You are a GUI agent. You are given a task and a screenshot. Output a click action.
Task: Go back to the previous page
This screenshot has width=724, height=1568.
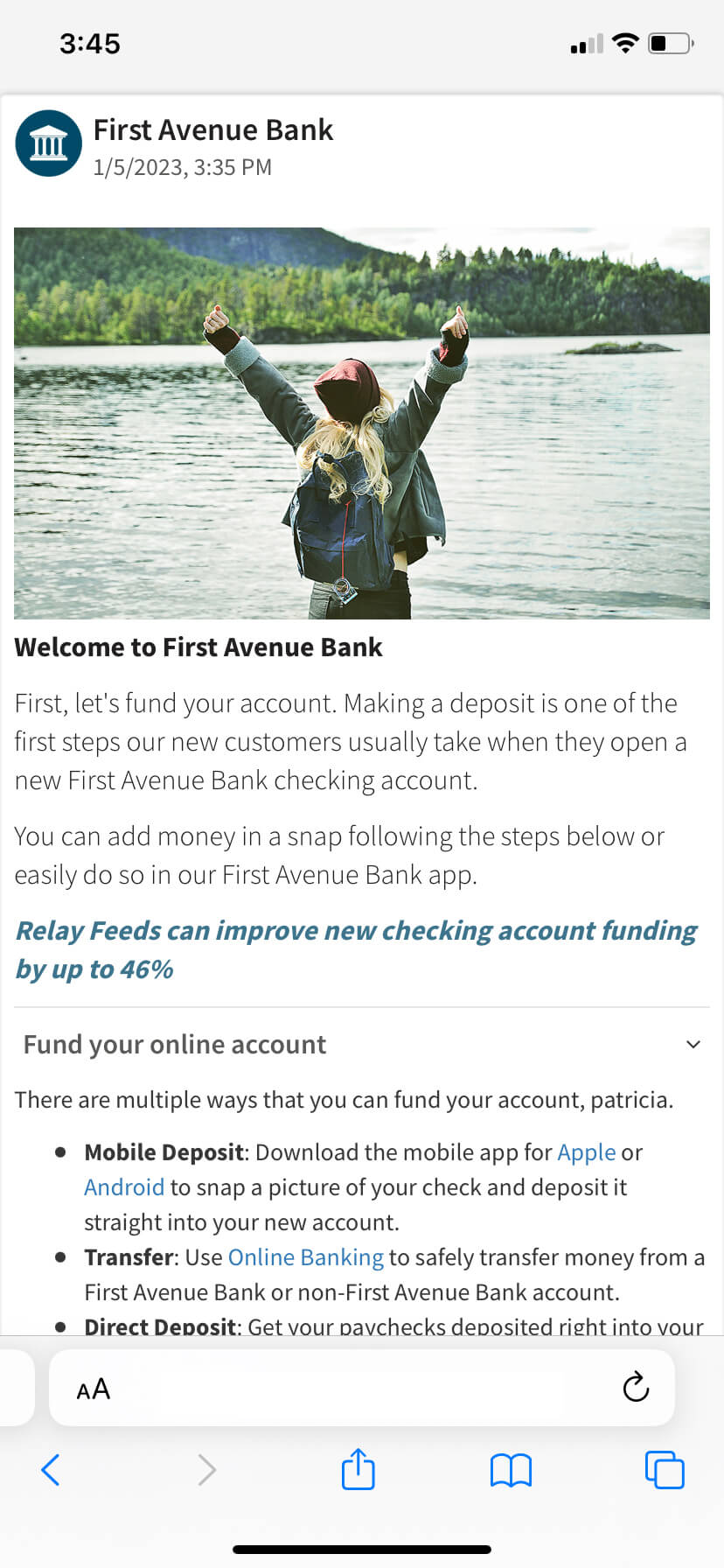click(51, 1470)
